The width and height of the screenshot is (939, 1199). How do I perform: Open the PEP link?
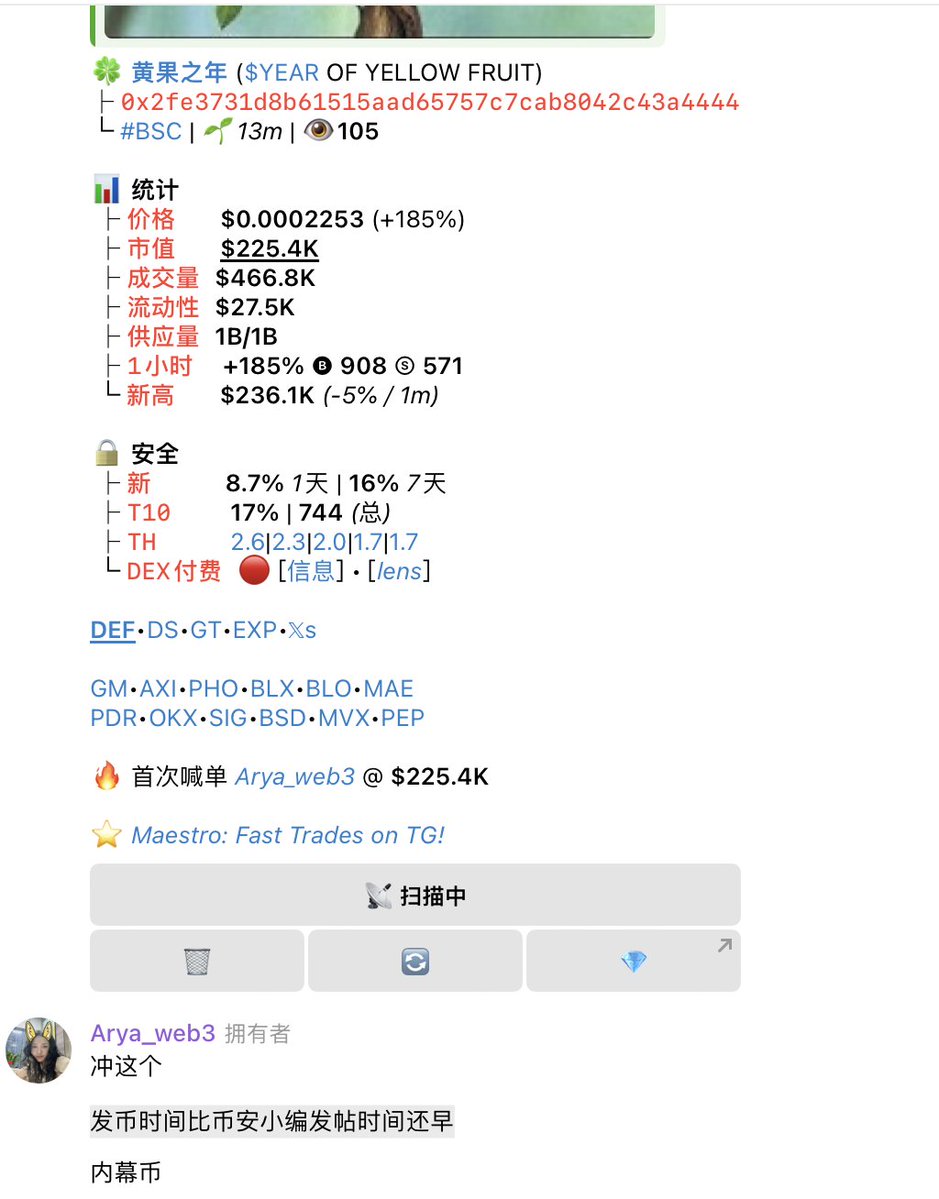point(403,718)
